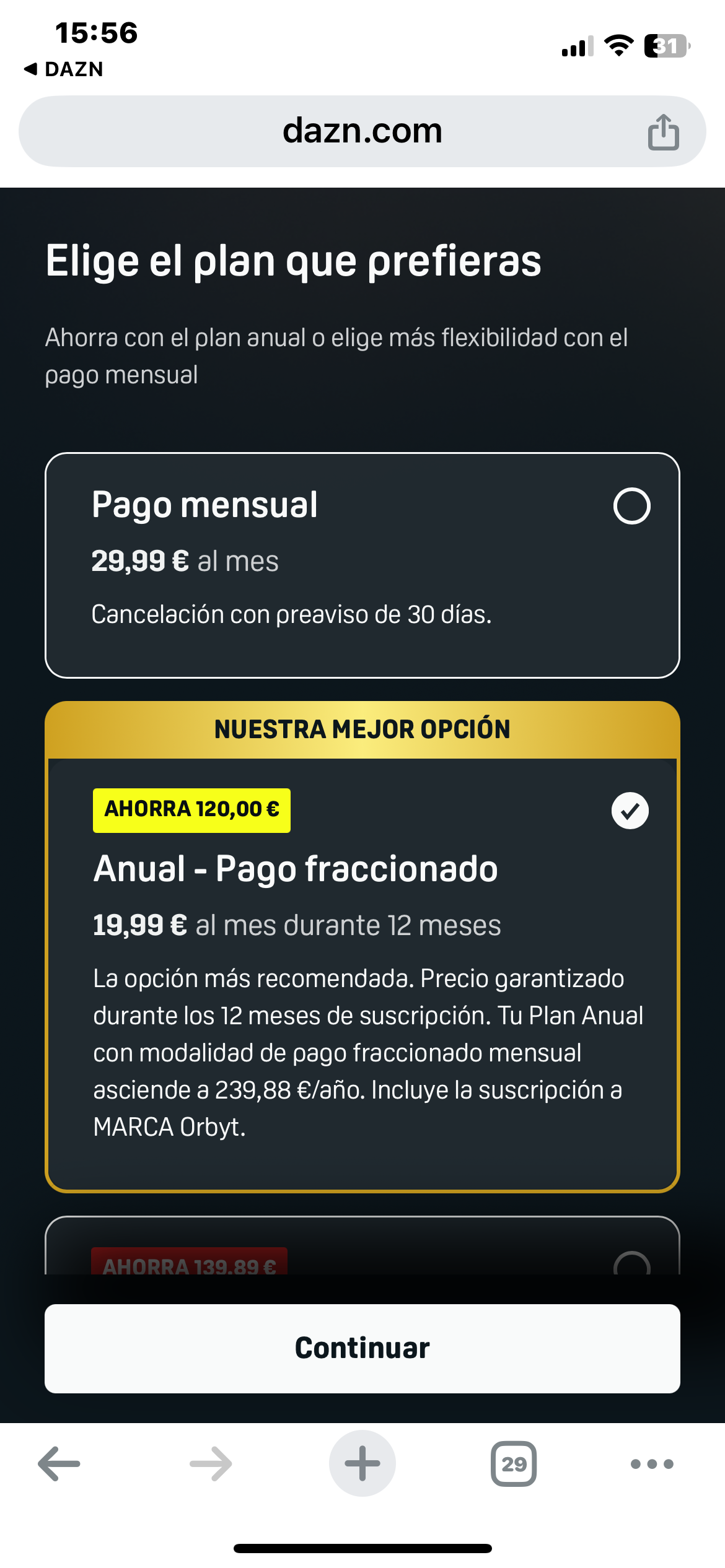This screenshot has width=725, height=1568.
Task: Select the Pago mensual plan
Action: pyautogui.click(x=631, y=506)
